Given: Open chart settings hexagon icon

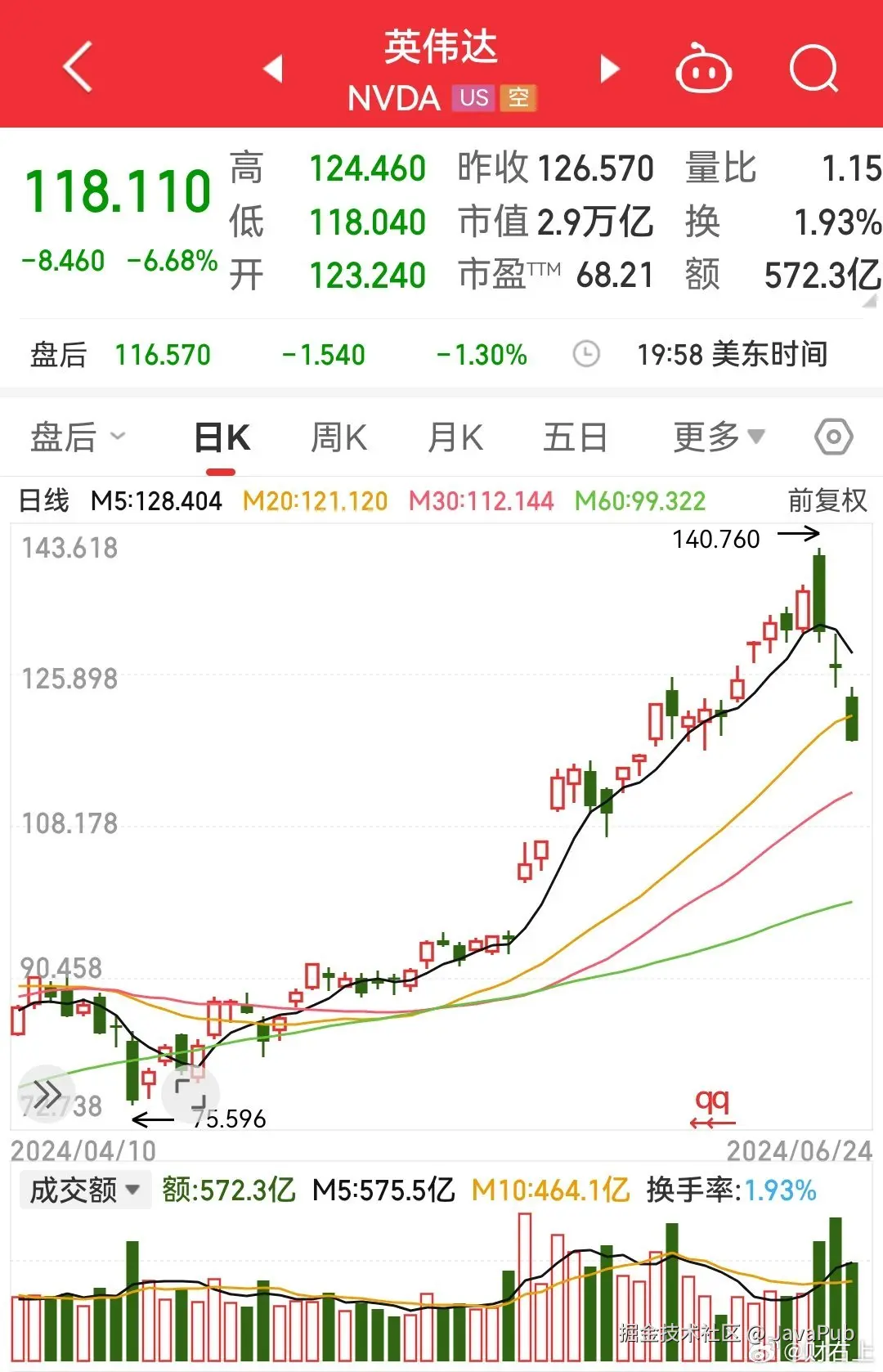Looking at the screenshot, I should 833,437.
